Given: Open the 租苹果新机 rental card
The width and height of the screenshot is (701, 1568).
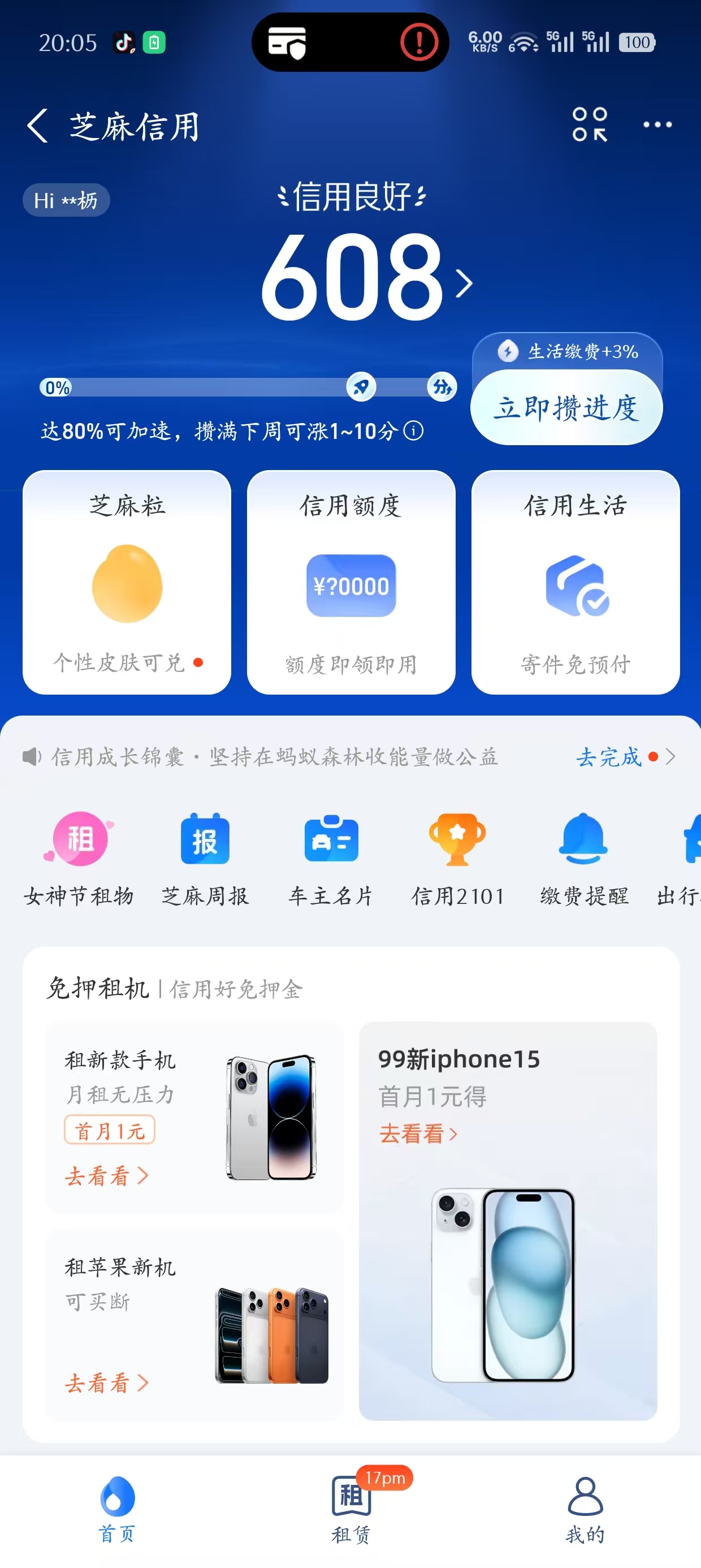Looking at the screenshot, I should coord(194,1325).
